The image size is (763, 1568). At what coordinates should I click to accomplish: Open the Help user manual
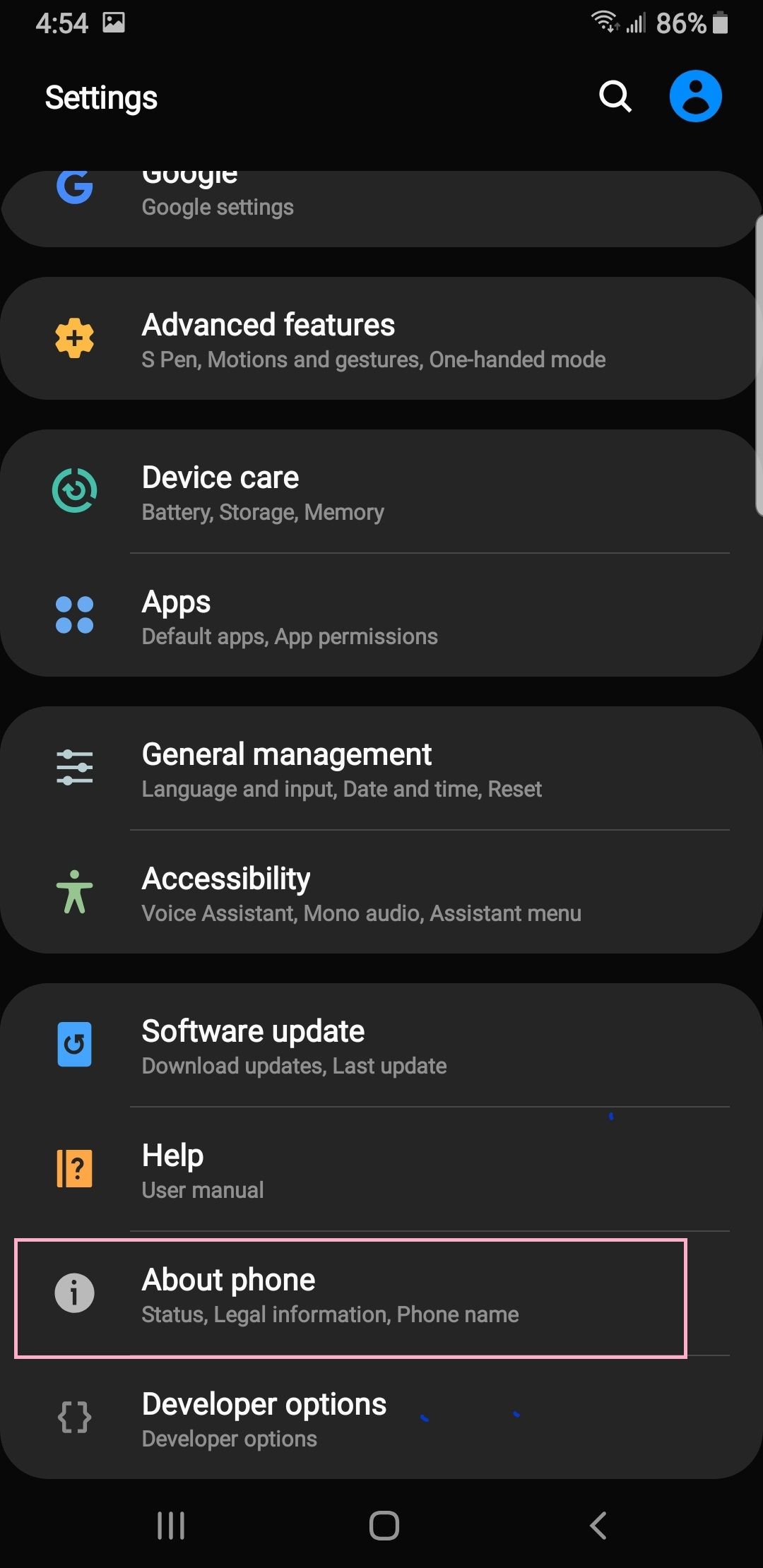tap(381, 1170)
